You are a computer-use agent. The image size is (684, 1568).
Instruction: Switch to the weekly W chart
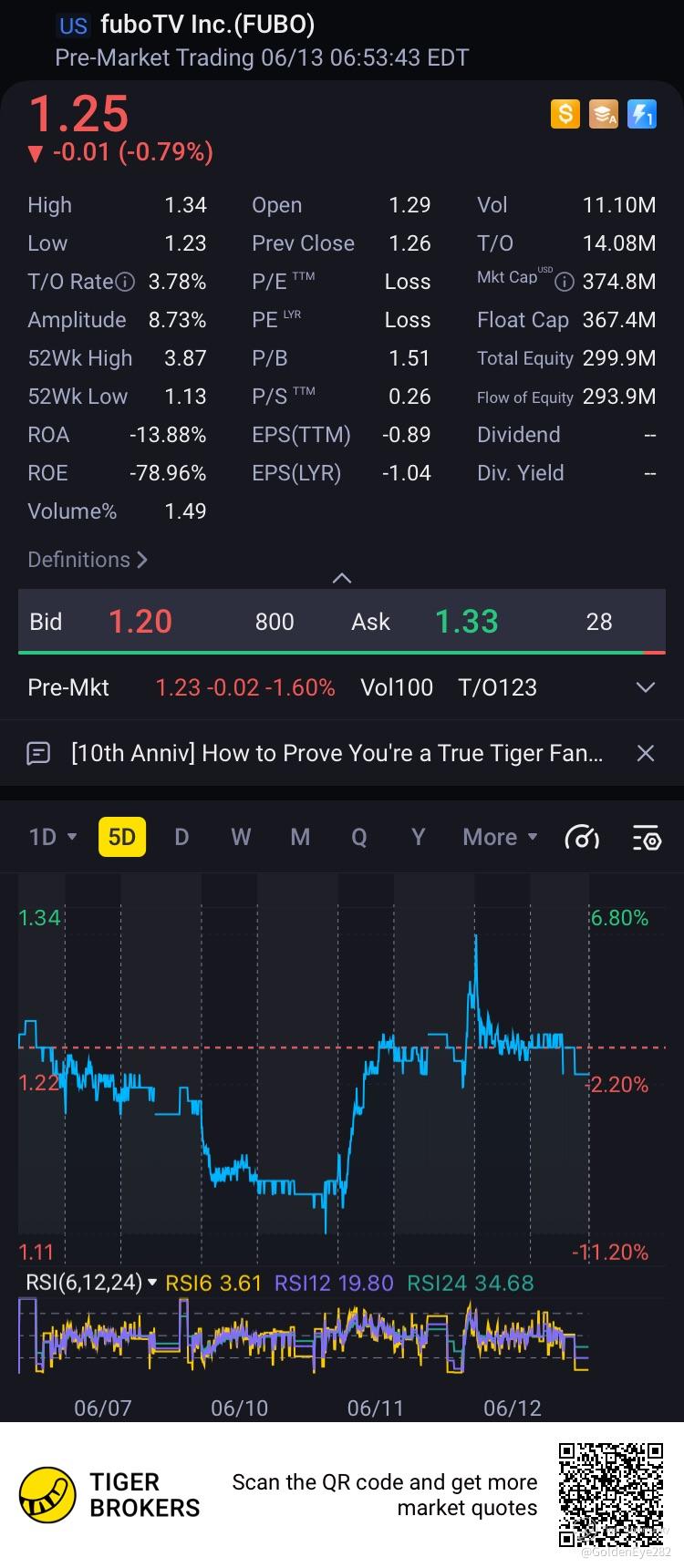241,837
